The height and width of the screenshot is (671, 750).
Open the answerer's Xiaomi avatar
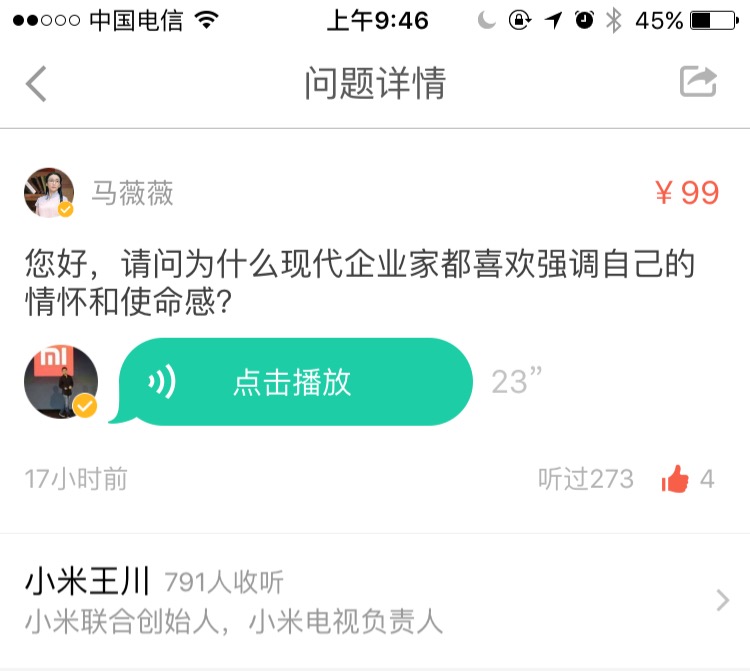(62, 382)
